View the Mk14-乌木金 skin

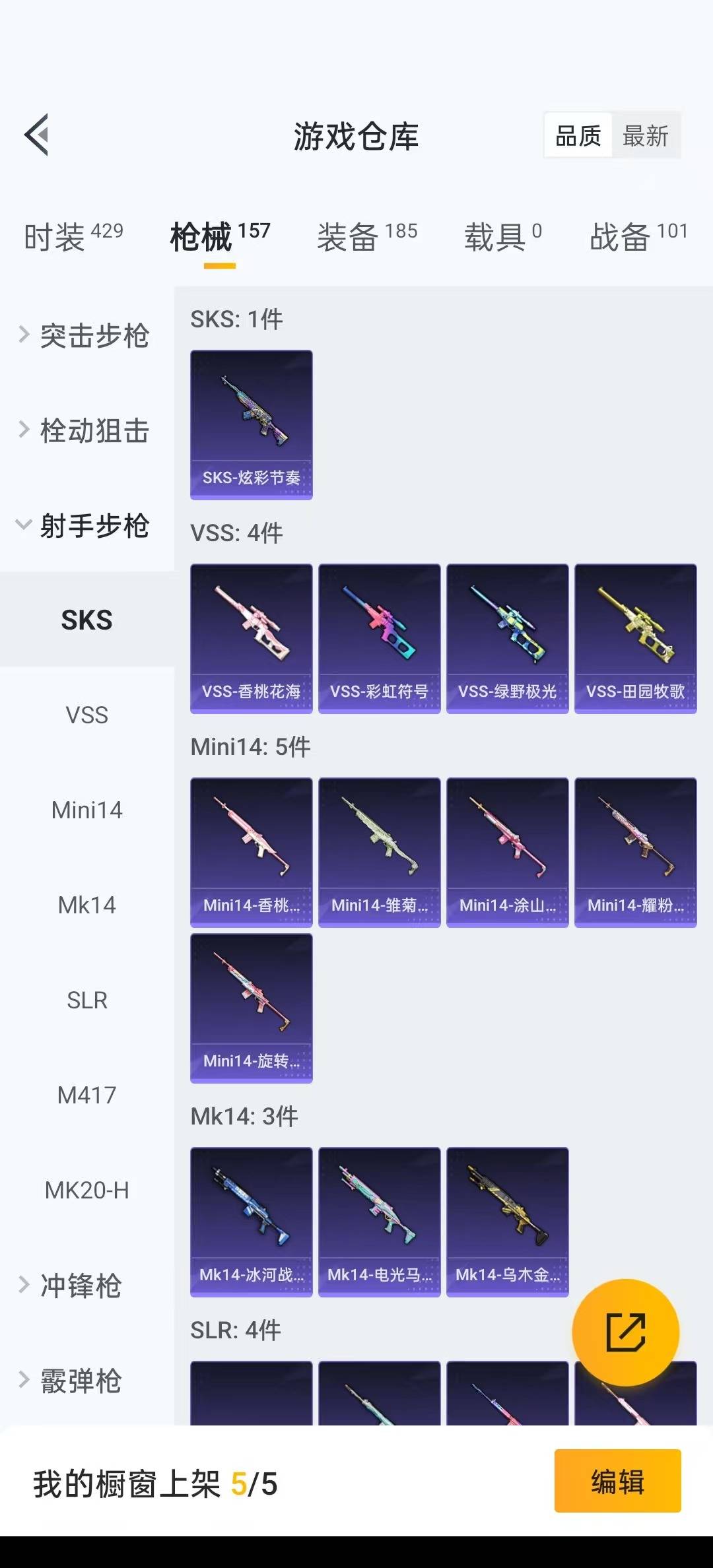[507, 1222]
